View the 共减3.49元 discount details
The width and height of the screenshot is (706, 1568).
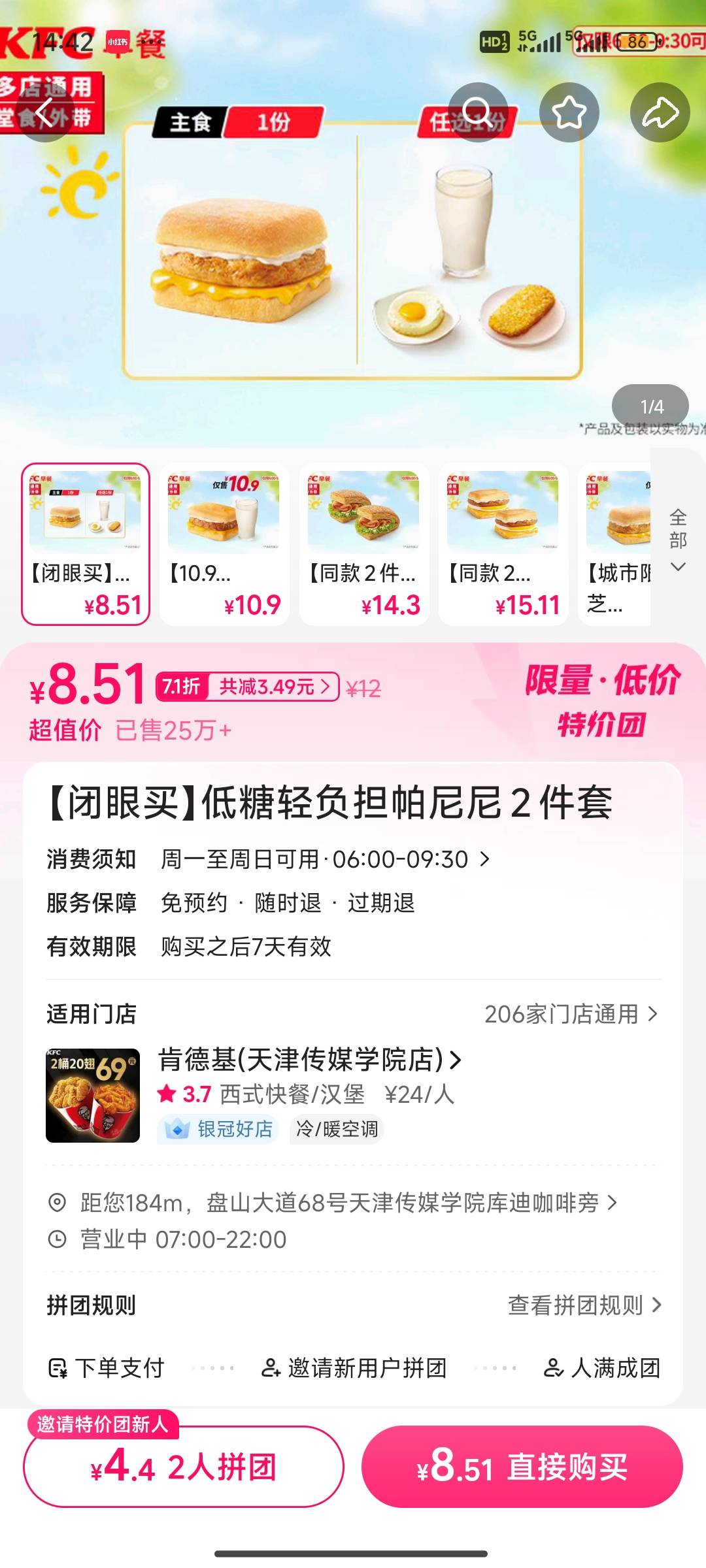(x=273, y=687)
